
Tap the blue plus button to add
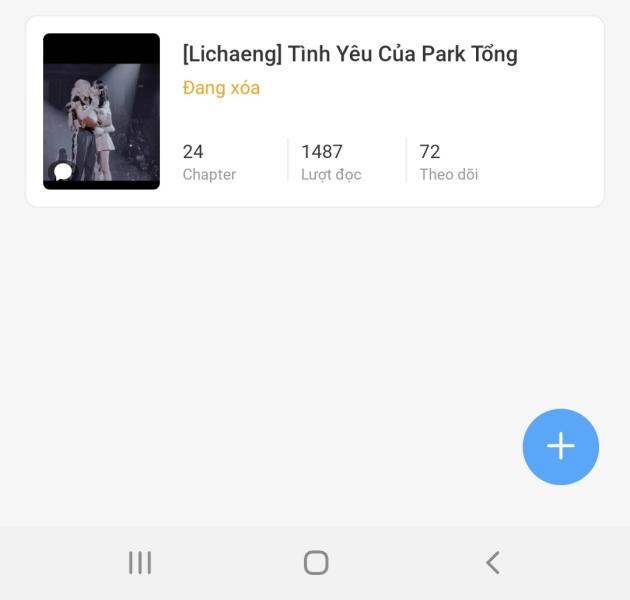(560, 447)
